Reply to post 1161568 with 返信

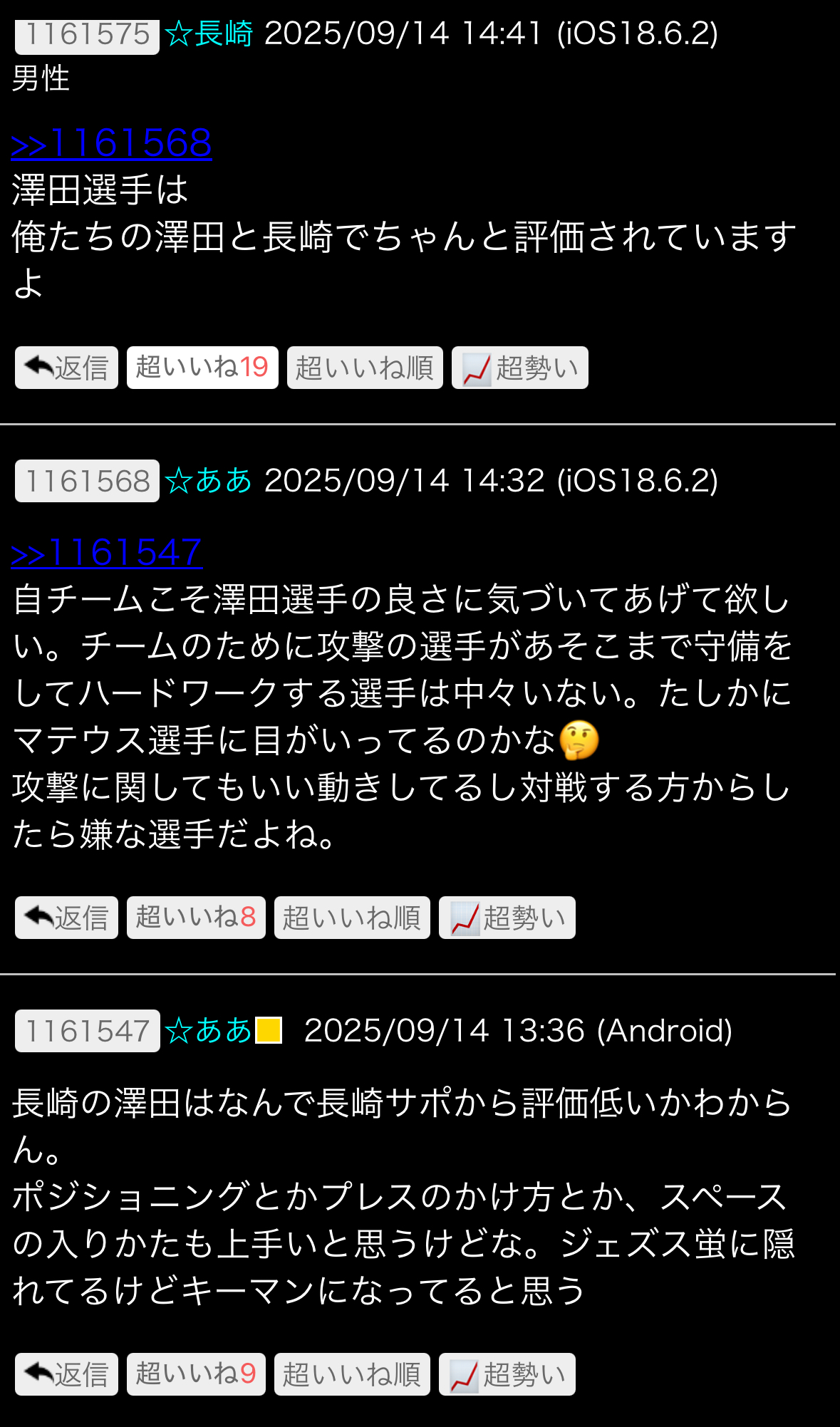pyautogui.click(x=66, y=918)
